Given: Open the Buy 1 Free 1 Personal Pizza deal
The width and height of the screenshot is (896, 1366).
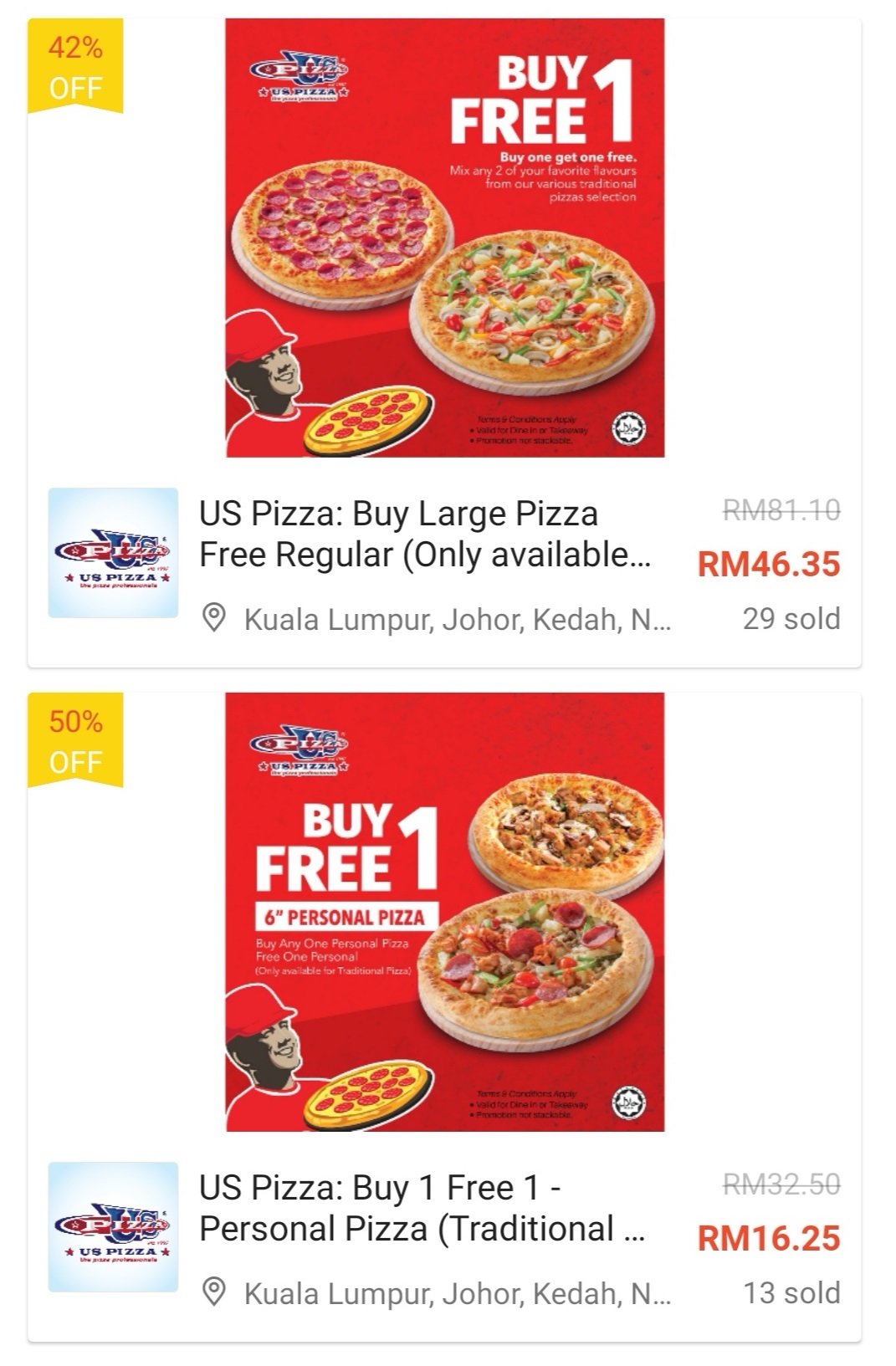Looking at the screenshot, I should [x=422, y=1208].
